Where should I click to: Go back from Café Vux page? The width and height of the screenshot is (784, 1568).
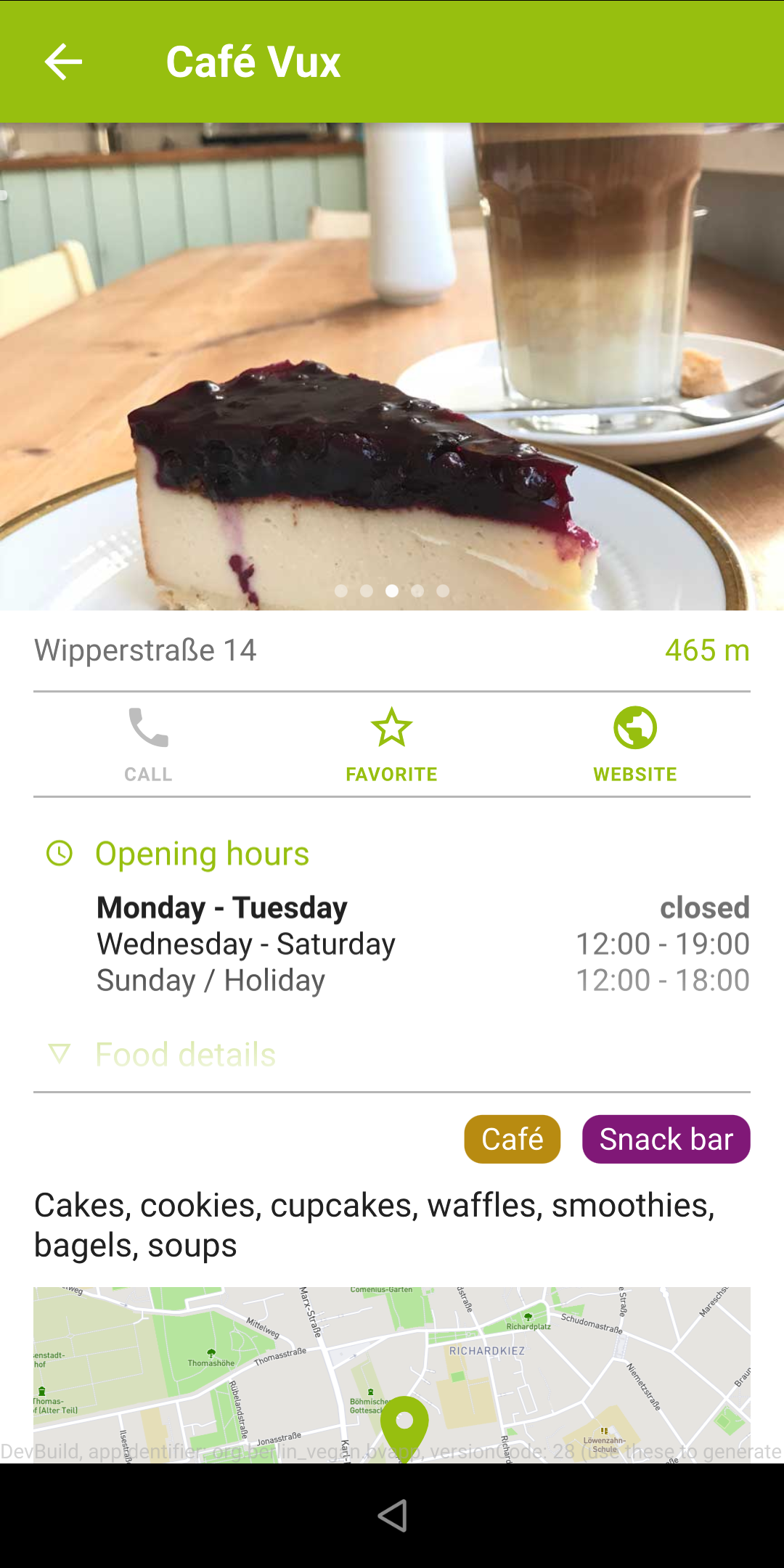click(x=63, y=62)
